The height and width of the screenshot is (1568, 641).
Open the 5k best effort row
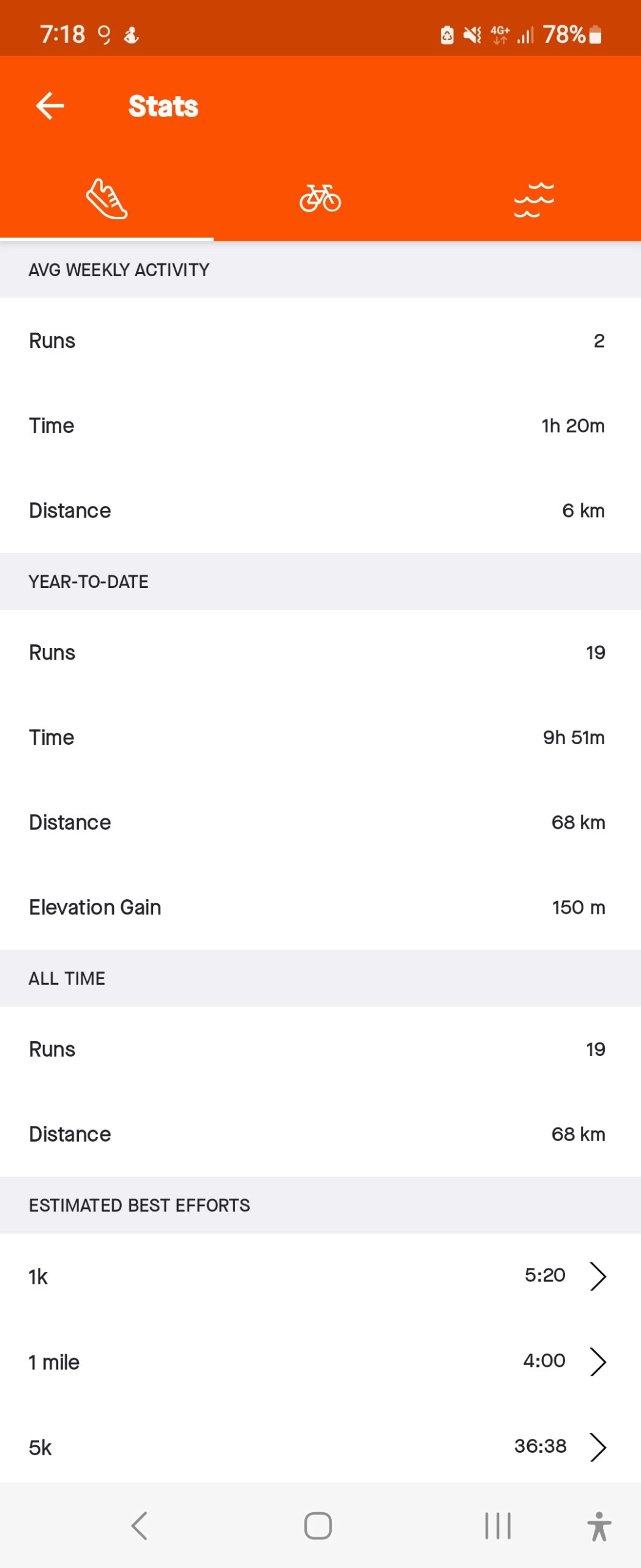pyautogui.click(x=320, y=1447)
